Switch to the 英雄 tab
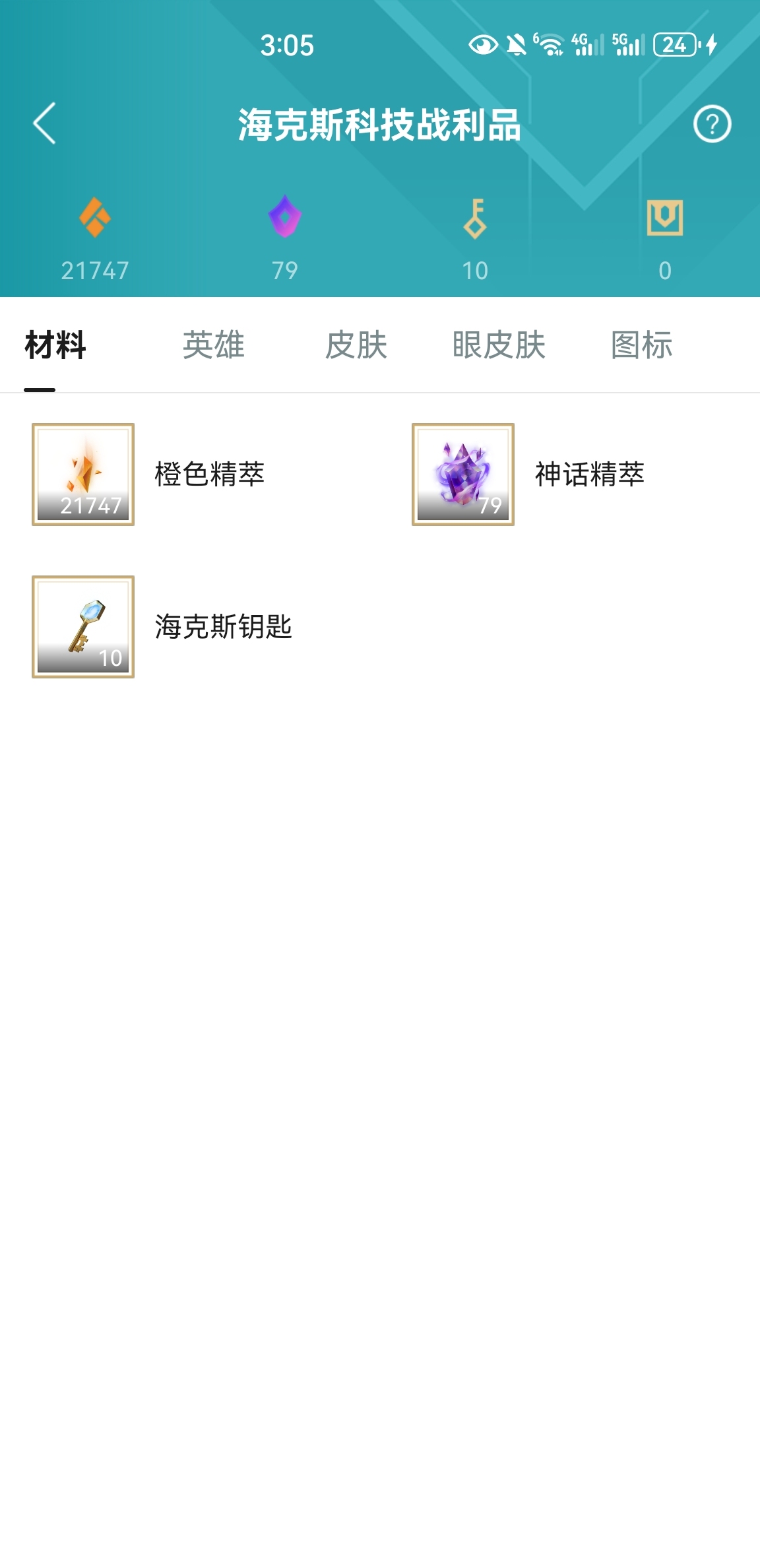760x1568 pixels. (214, 345)
